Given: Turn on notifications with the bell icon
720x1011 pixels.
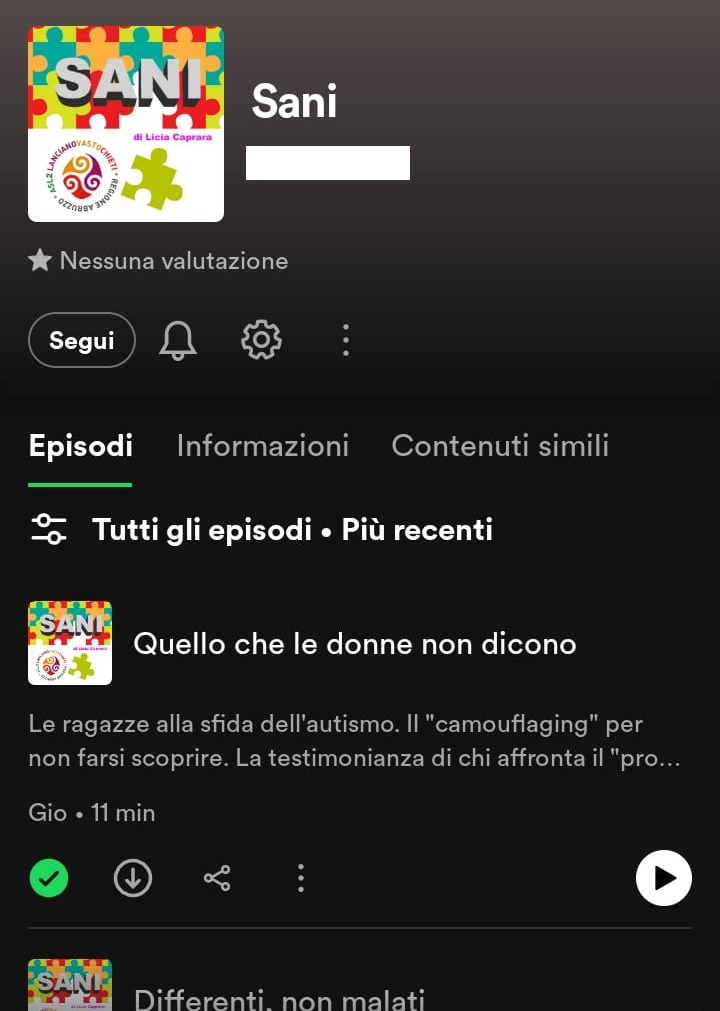Looking at the screenshot, I should [178, 341].
